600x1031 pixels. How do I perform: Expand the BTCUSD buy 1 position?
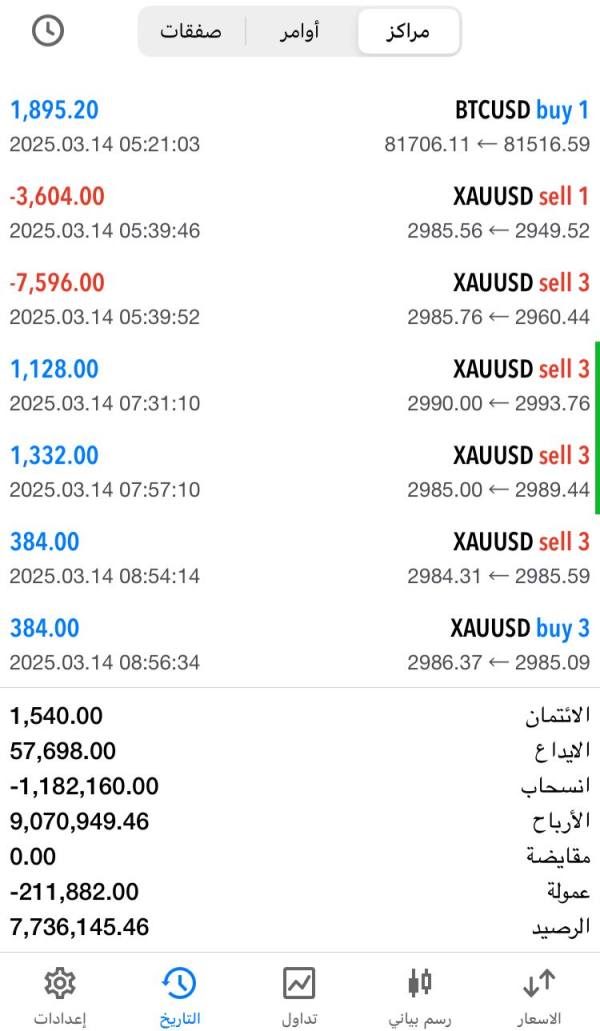(300, 126)
